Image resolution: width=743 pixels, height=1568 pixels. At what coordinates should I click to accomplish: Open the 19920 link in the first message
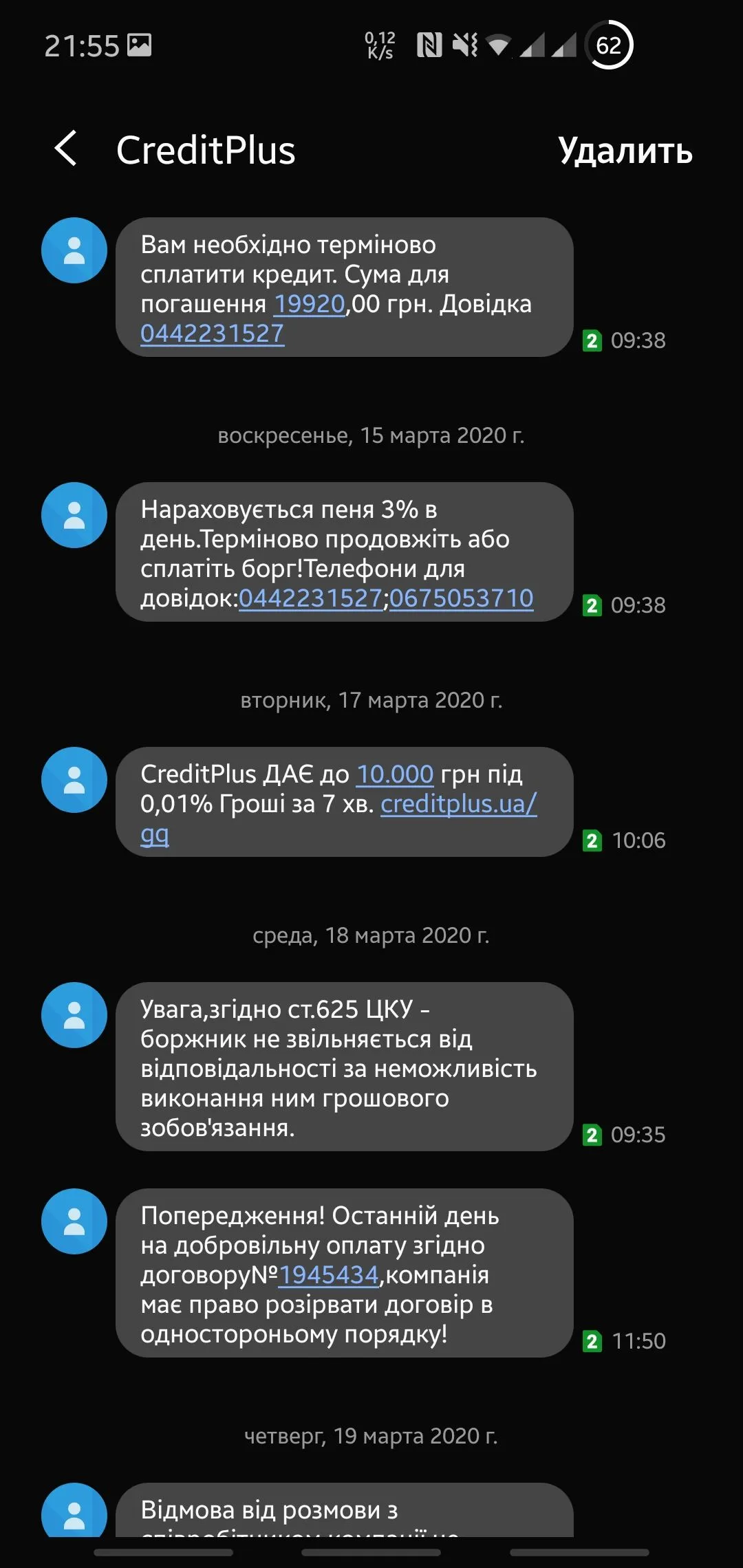tap(309, 304)
